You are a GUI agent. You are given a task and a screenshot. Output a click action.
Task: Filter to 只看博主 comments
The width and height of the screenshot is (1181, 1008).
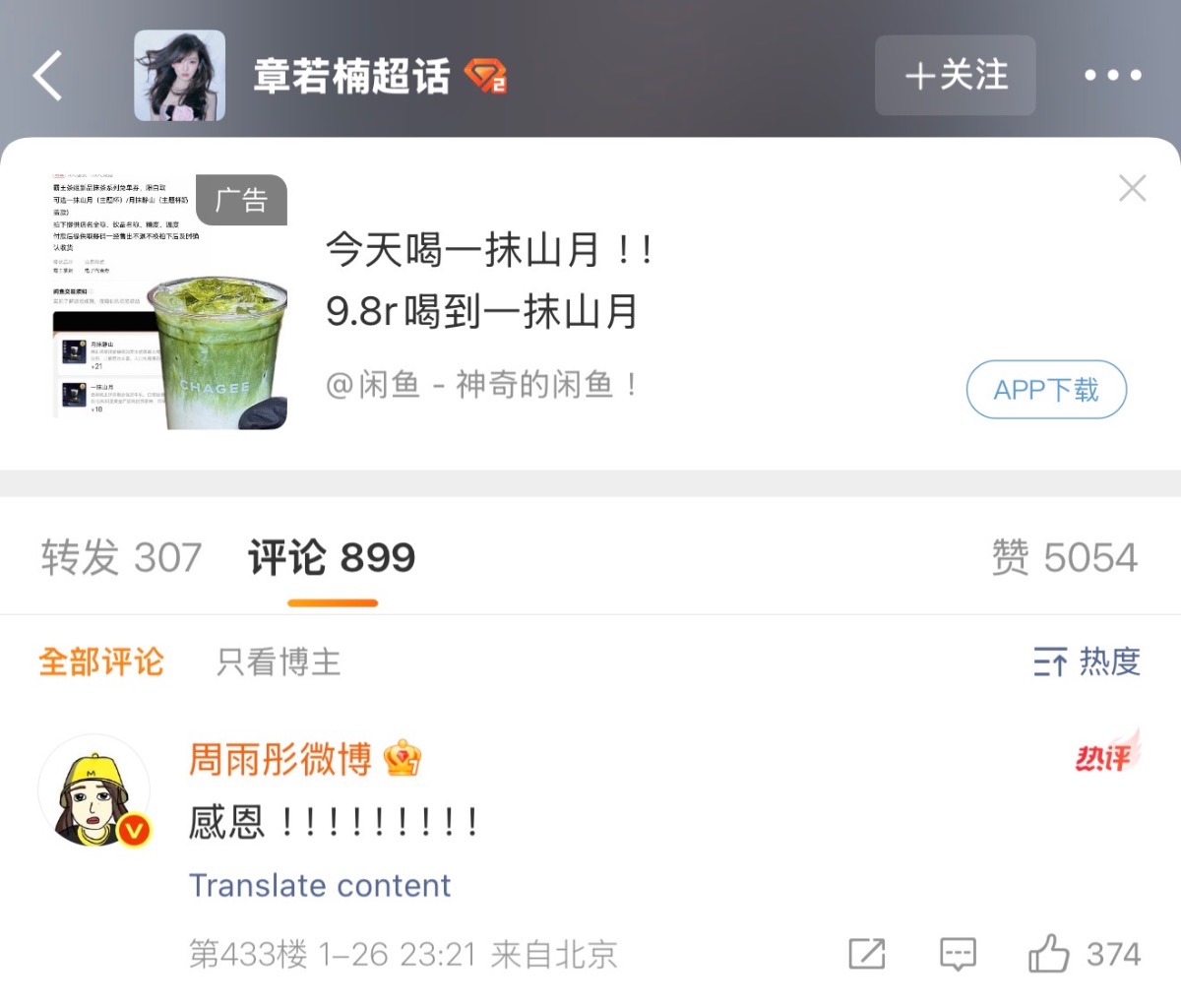click(x=279, y=661)
